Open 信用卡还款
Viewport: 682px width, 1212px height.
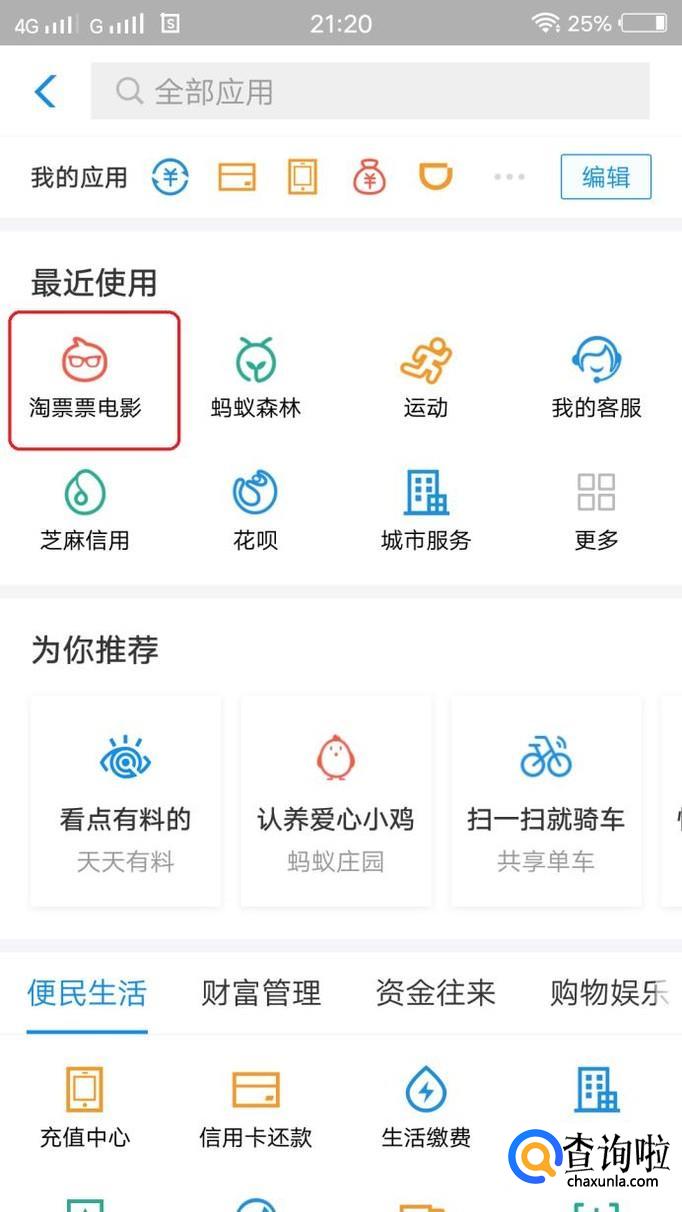pos(256,1107)
